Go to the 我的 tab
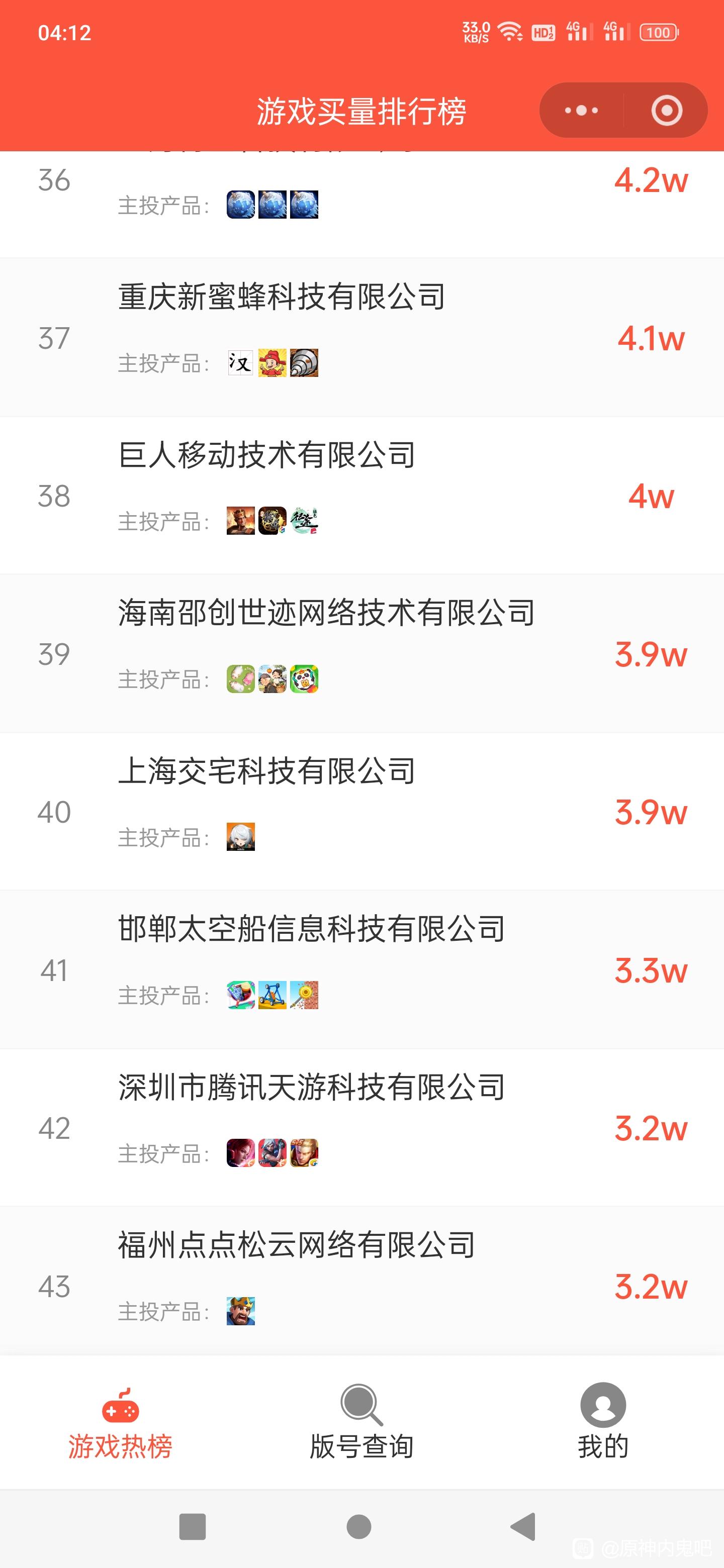The height and width of the screenshot is (1568, 724). click(x=603, y=1424)
